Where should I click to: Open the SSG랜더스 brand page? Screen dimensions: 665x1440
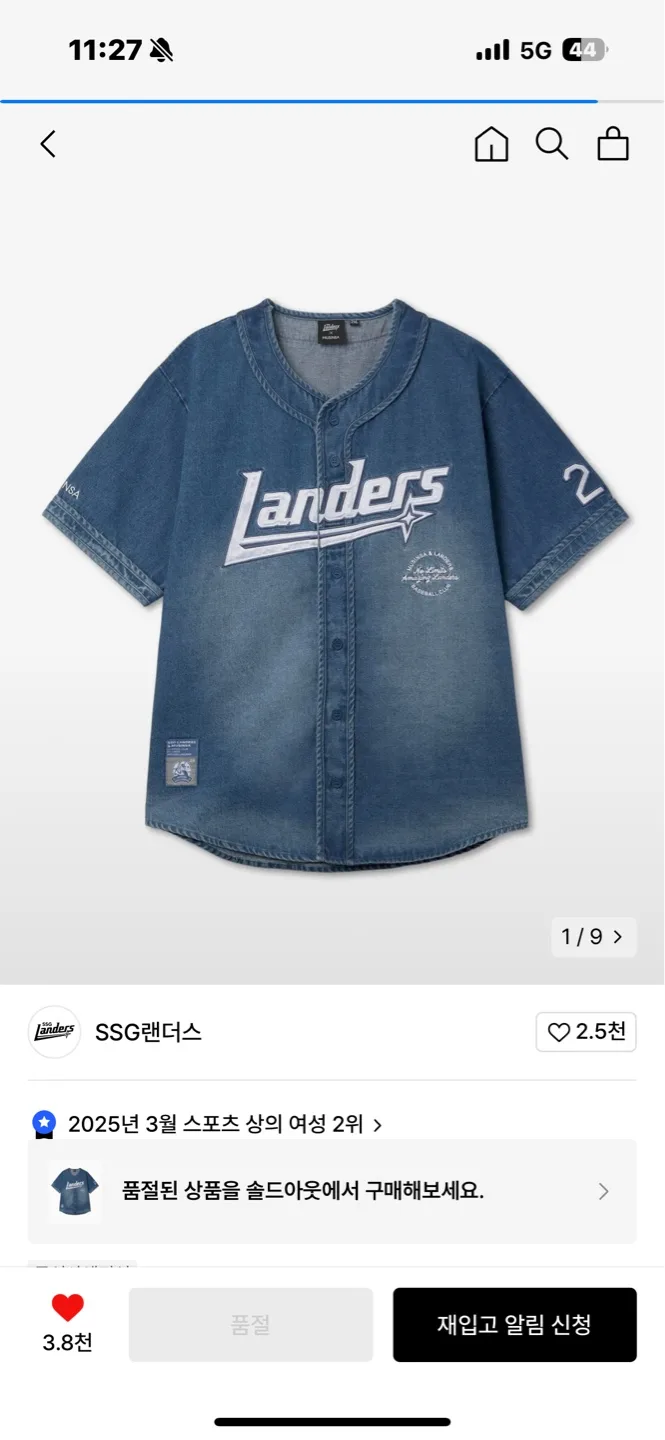(148, 1032)
